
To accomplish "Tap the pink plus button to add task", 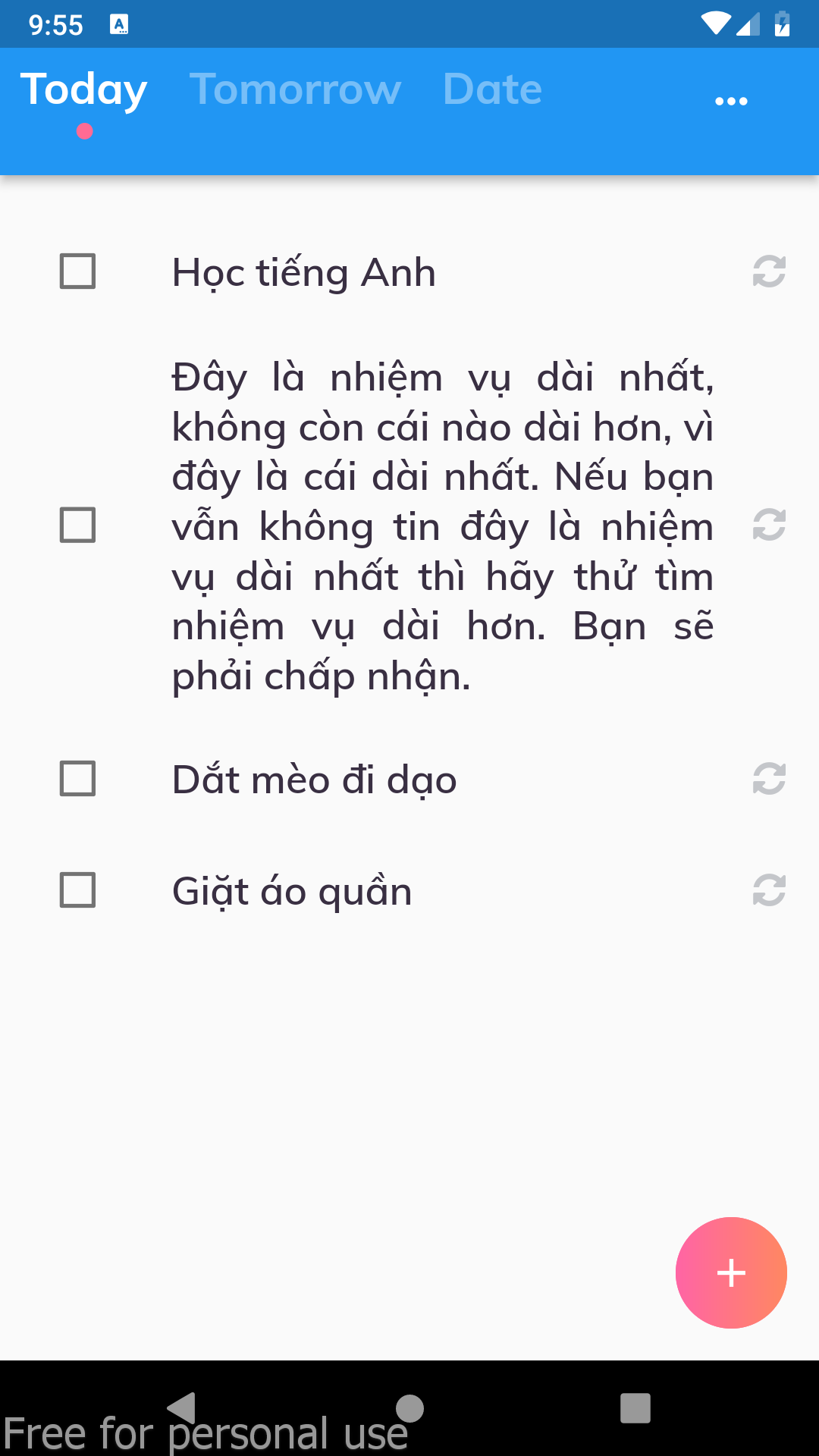I will click(730, 1272).
